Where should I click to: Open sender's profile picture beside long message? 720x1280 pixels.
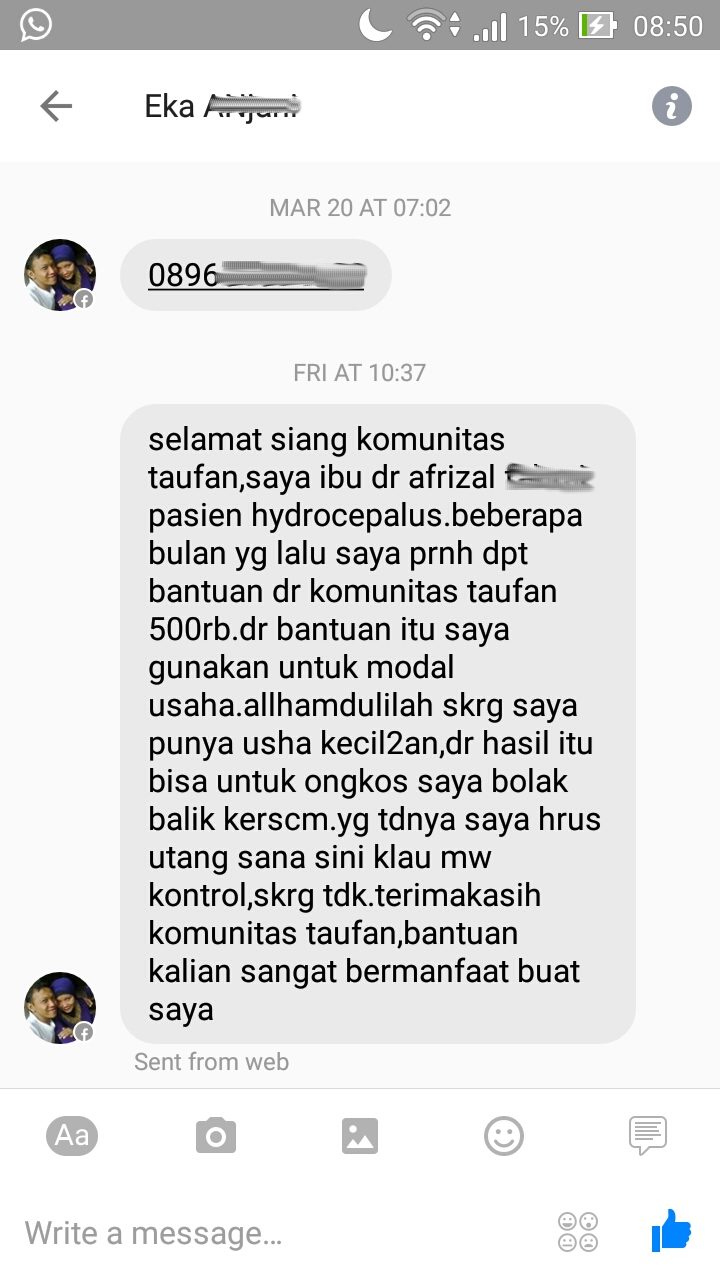click(x=60, y=1008)
